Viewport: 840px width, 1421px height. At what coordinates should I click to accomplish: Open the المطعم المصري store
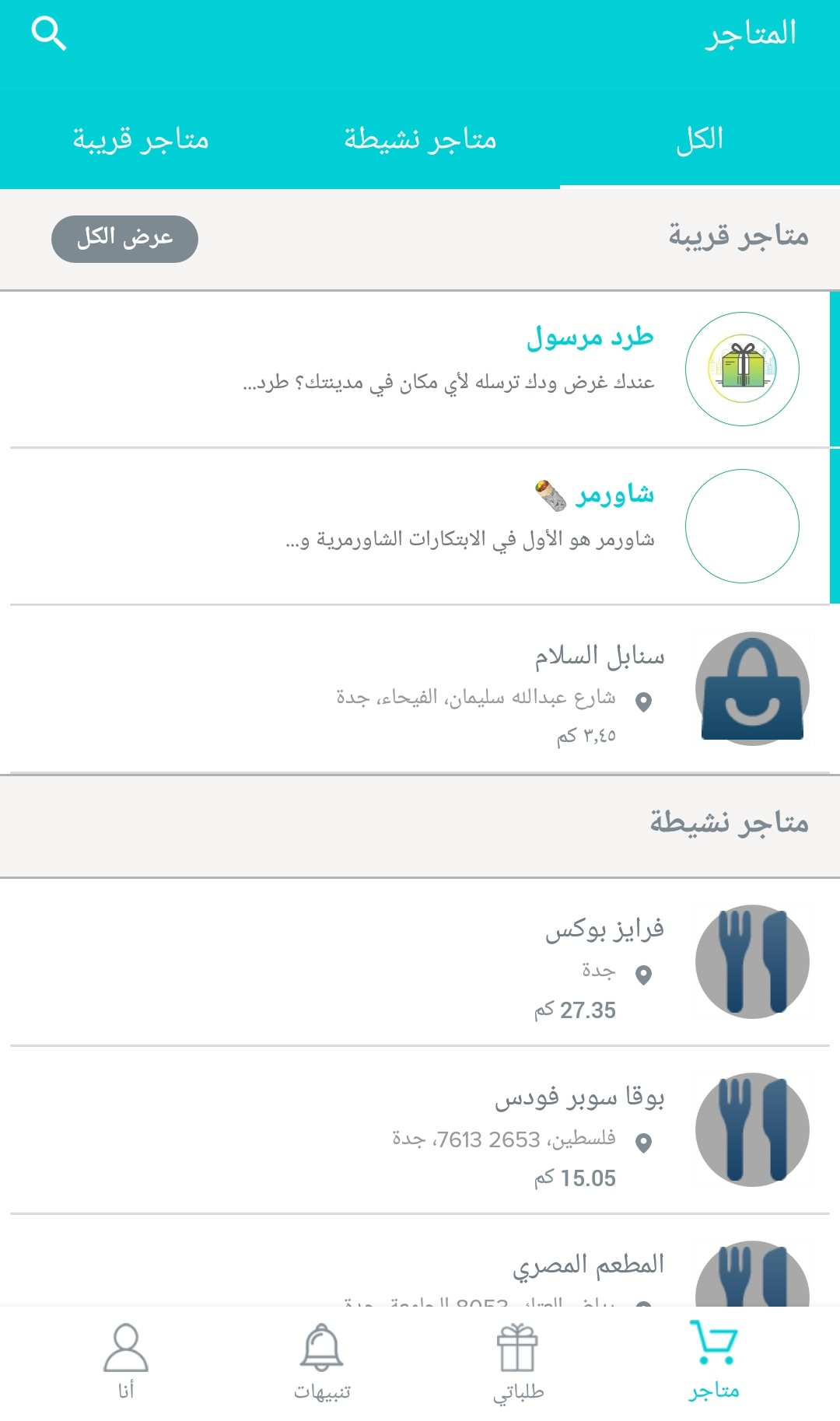[x=420, y=1260]
